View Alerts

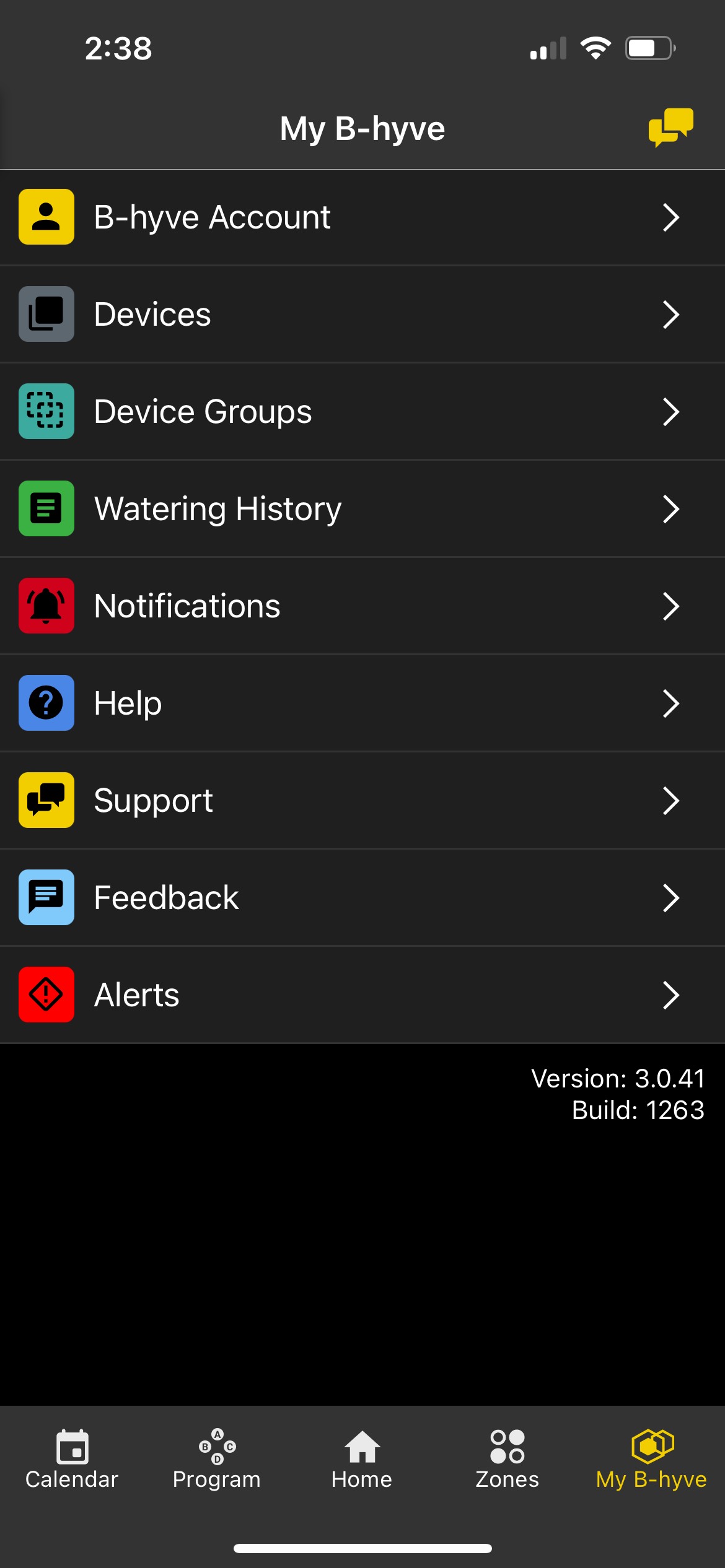click(x=362, y=995)
